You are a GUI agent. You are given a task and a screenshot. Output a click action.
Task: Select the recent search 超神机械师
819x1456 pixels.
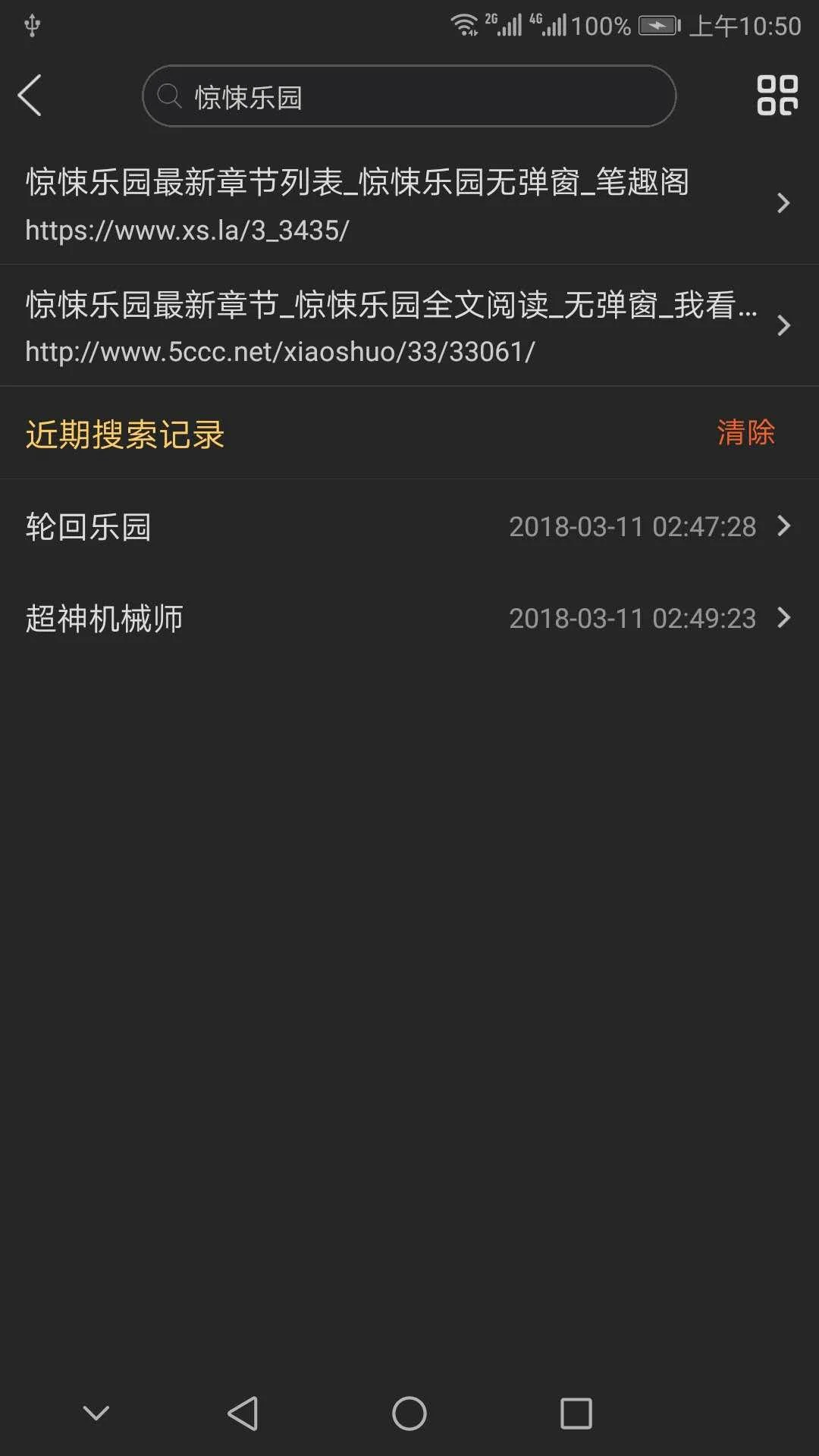[409, 618]
